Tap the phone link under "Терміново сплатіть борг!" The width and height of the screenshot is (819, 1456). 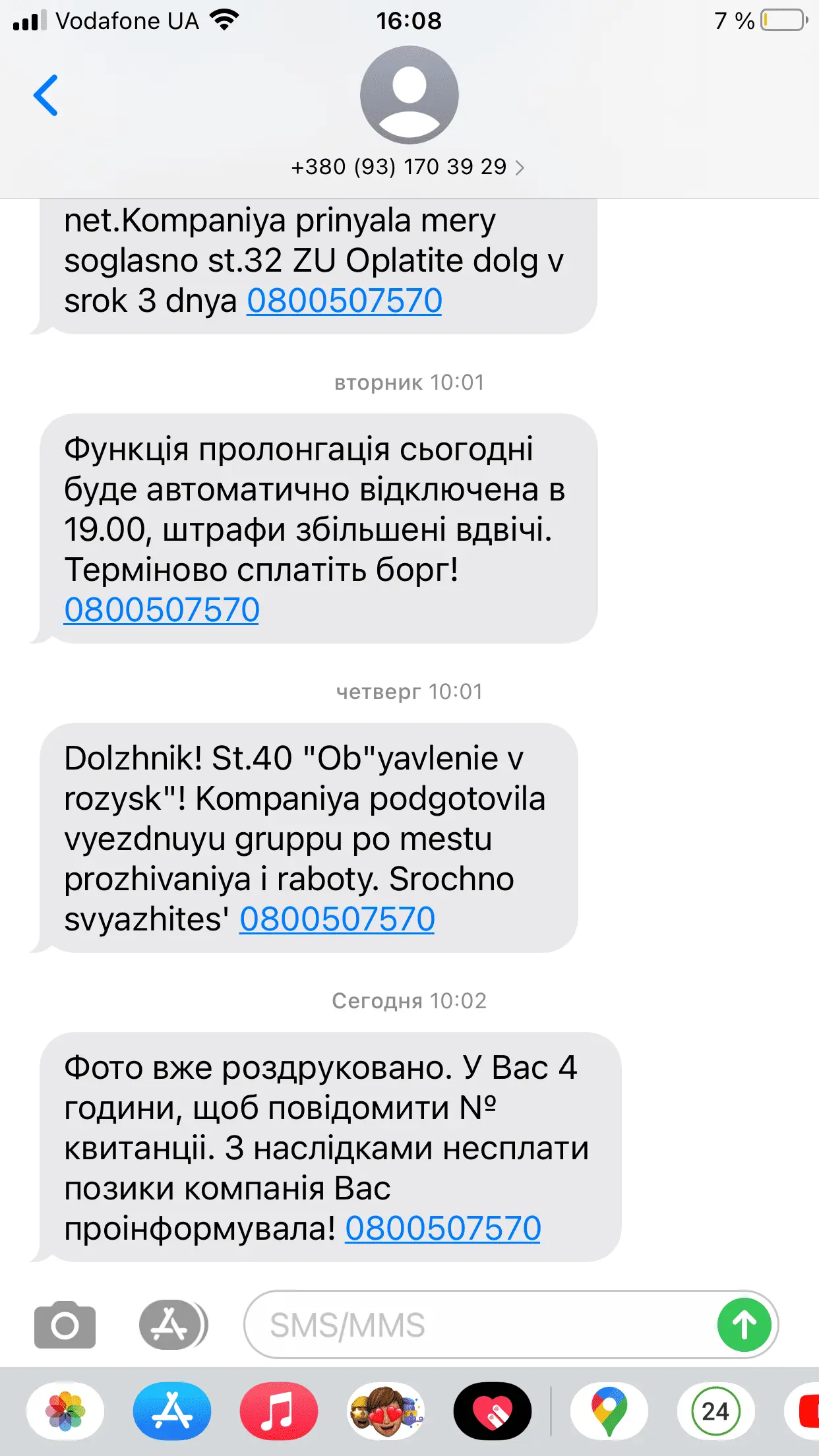(162, 610)
